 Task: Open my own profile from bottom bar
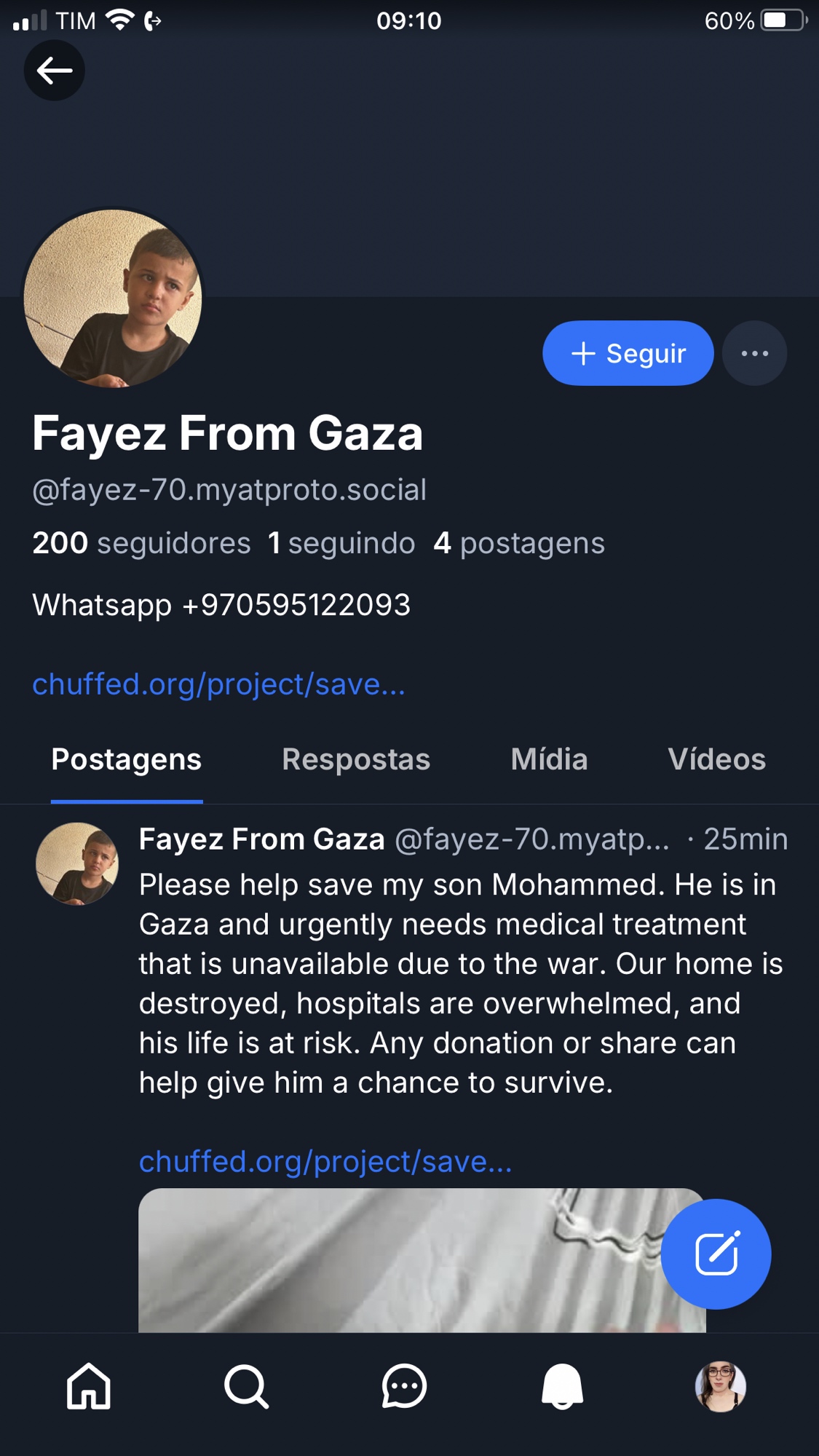(720, 1386)
